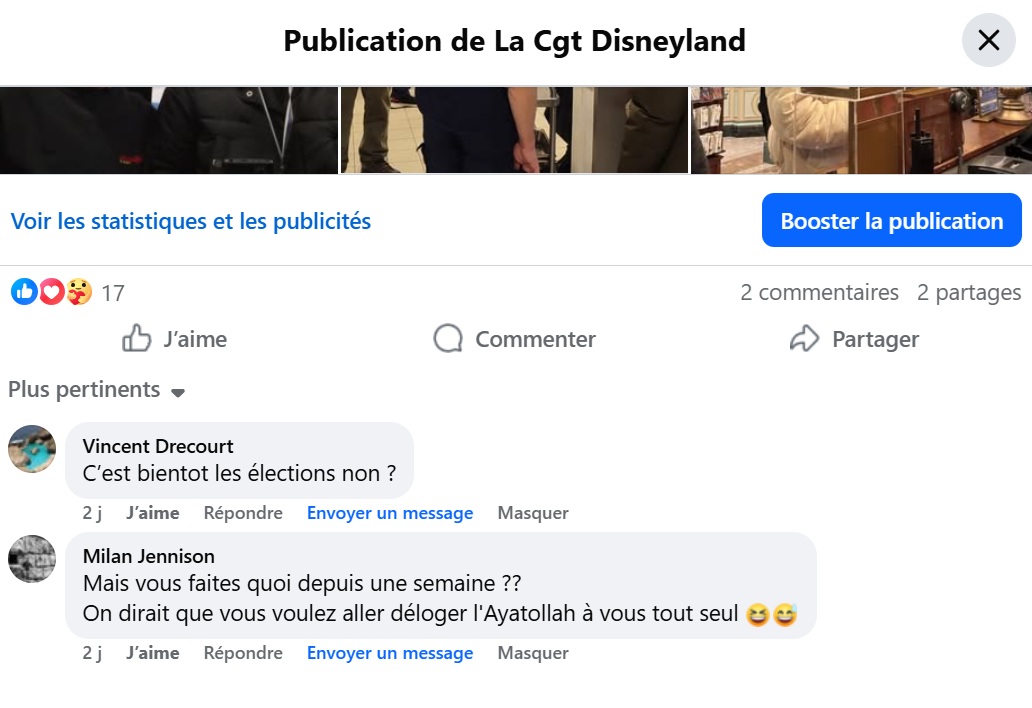Open Vincent Drecourt's profile name
Viewport: 1032px width, 708px height.
tap(158, 446)
